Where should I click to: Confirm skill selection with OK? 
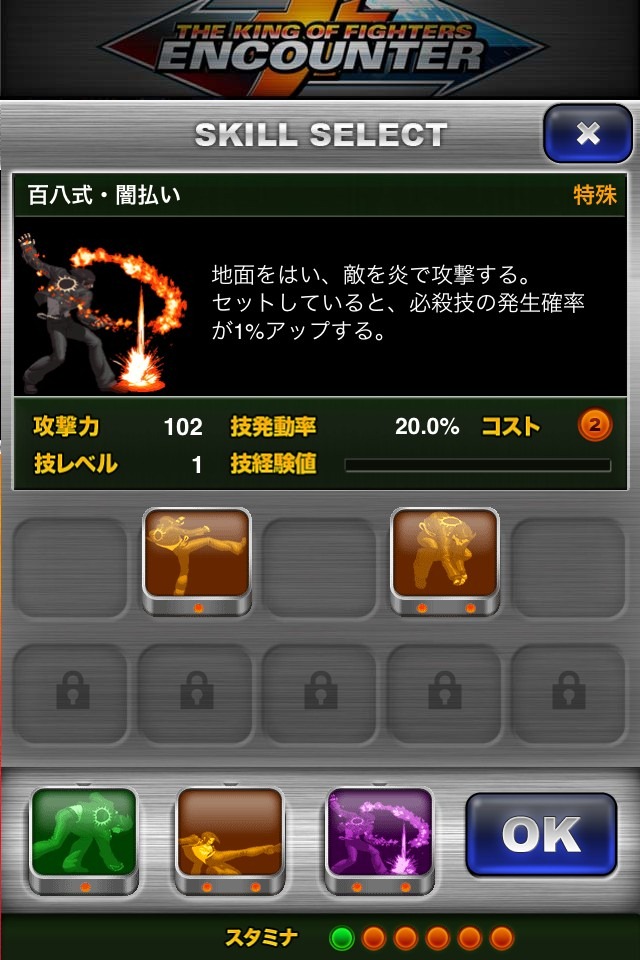pos(541,834)
